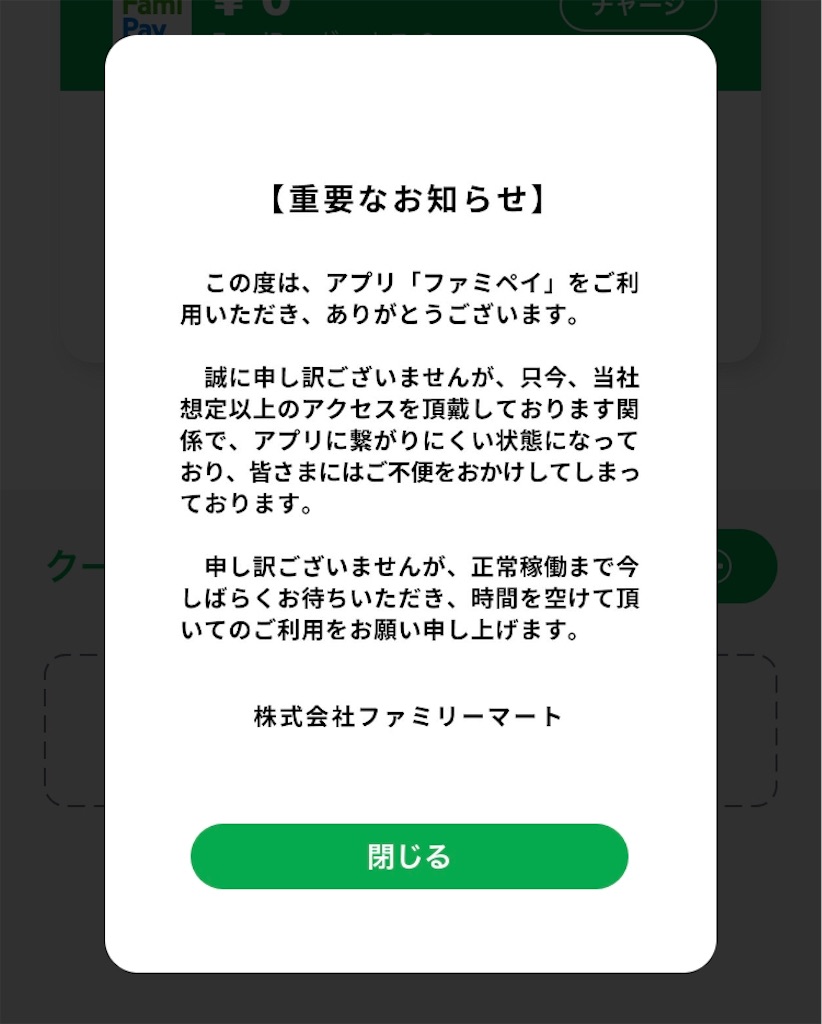This screenshot has width=822, height=1024.
Task: Close the 重要なお知らせ dialog with 閉じる
Action: click(410, 856)
